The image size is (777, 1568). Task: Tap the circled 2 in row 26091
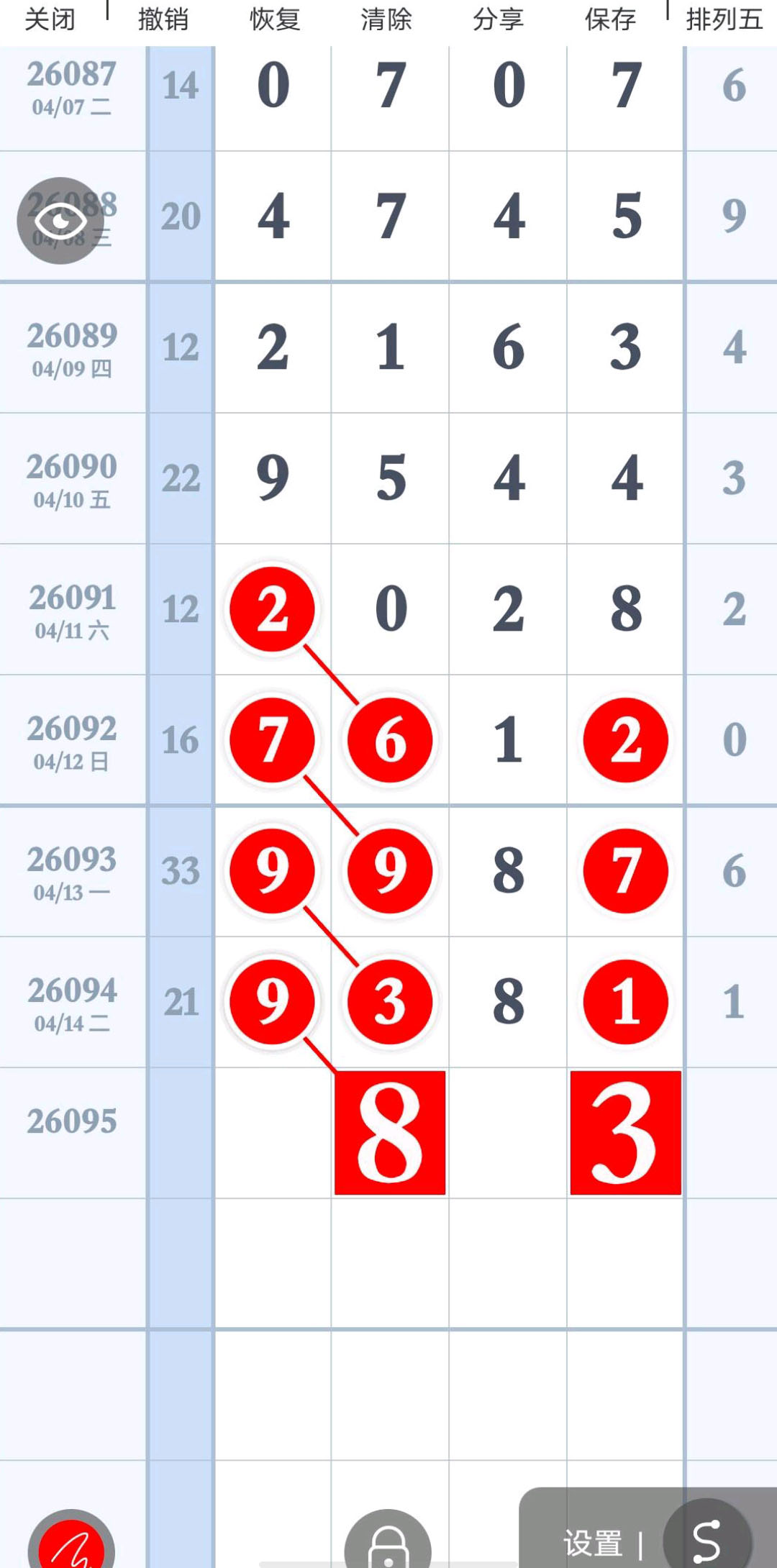(x=272, y=608)
